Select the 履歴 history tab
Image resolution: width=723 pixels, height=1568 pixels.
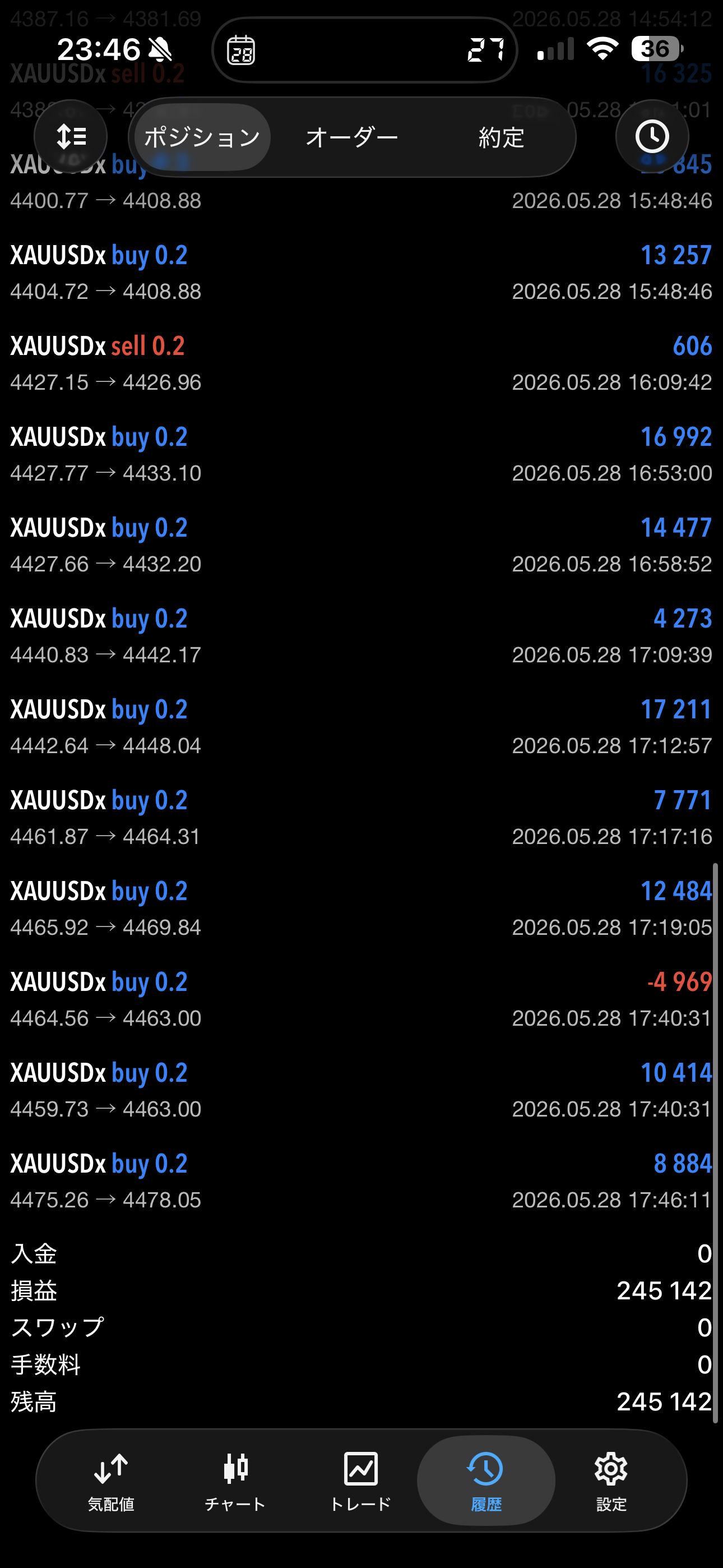pos(486,1481)
